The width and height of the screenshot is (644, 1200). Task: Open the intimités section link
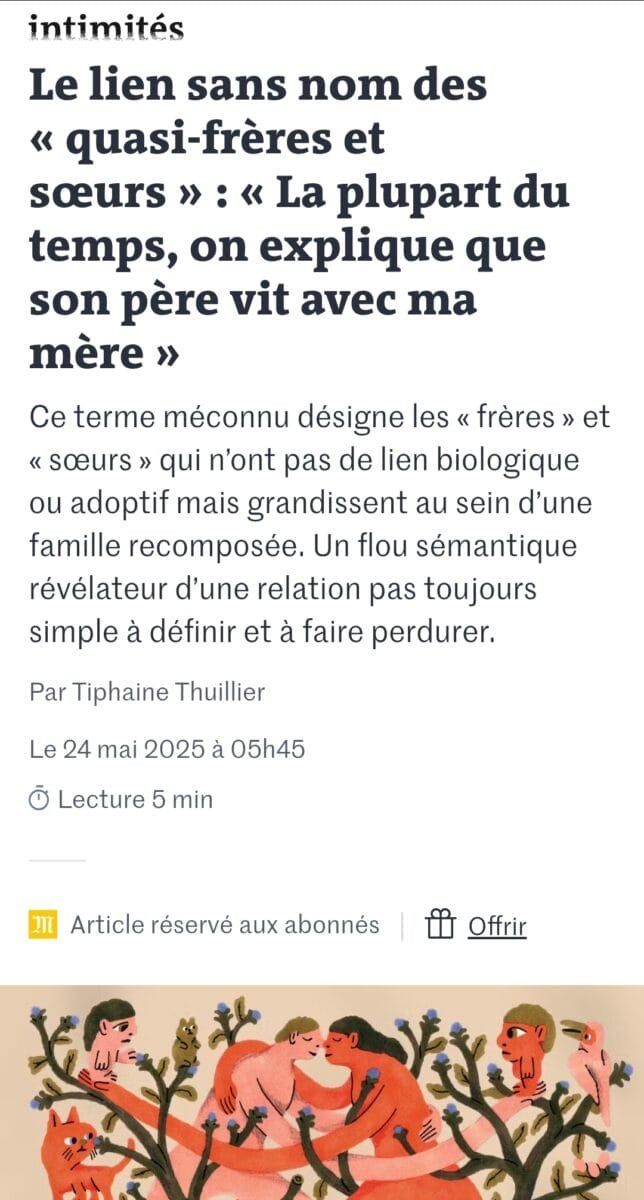(106, 30)
